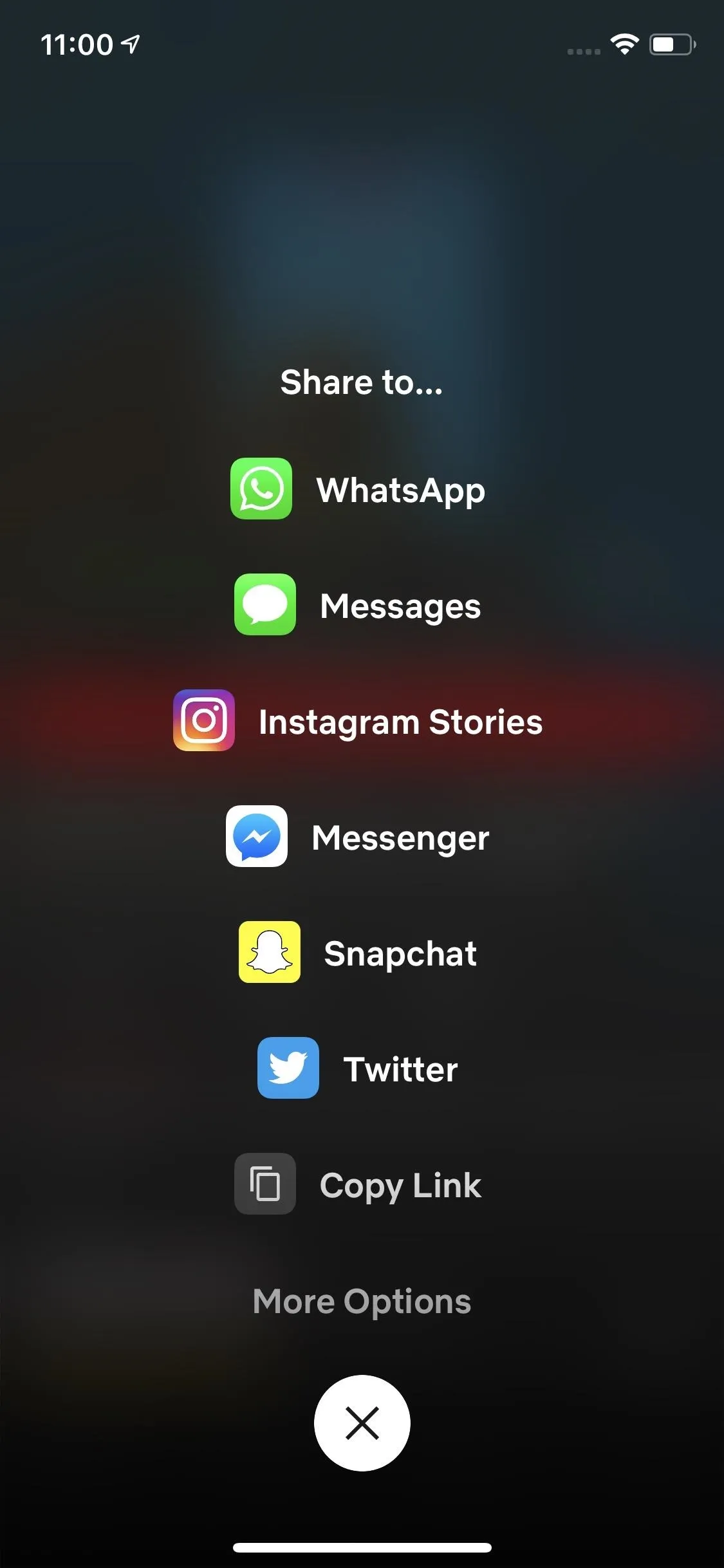The height and width of the screenshot is (1568, 724).
Task: Select Messages as the share target
Action: click(358, 605)
